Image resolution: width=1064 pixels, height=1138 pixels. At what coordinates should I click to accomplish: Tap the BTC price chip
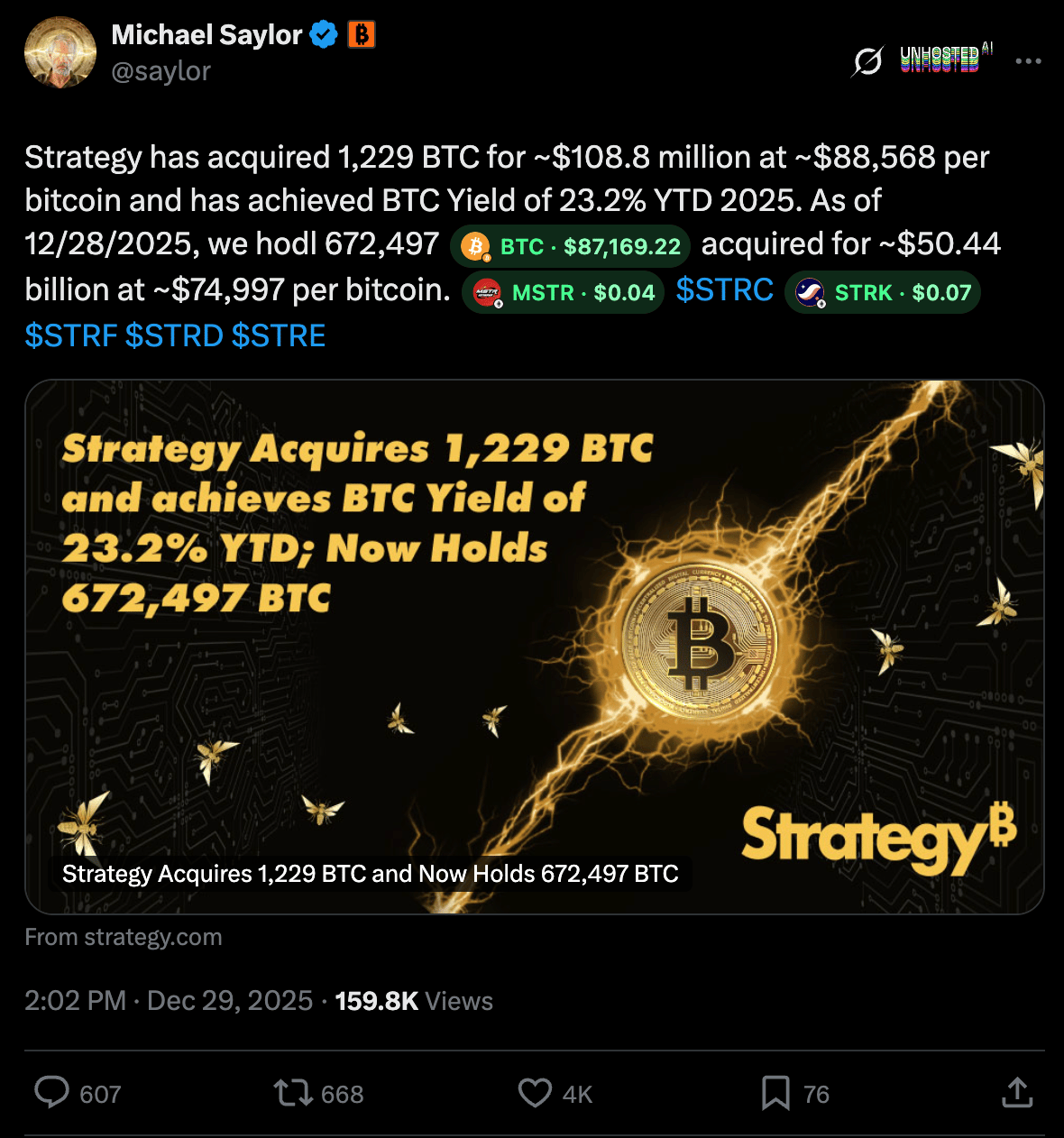point(571,246)
